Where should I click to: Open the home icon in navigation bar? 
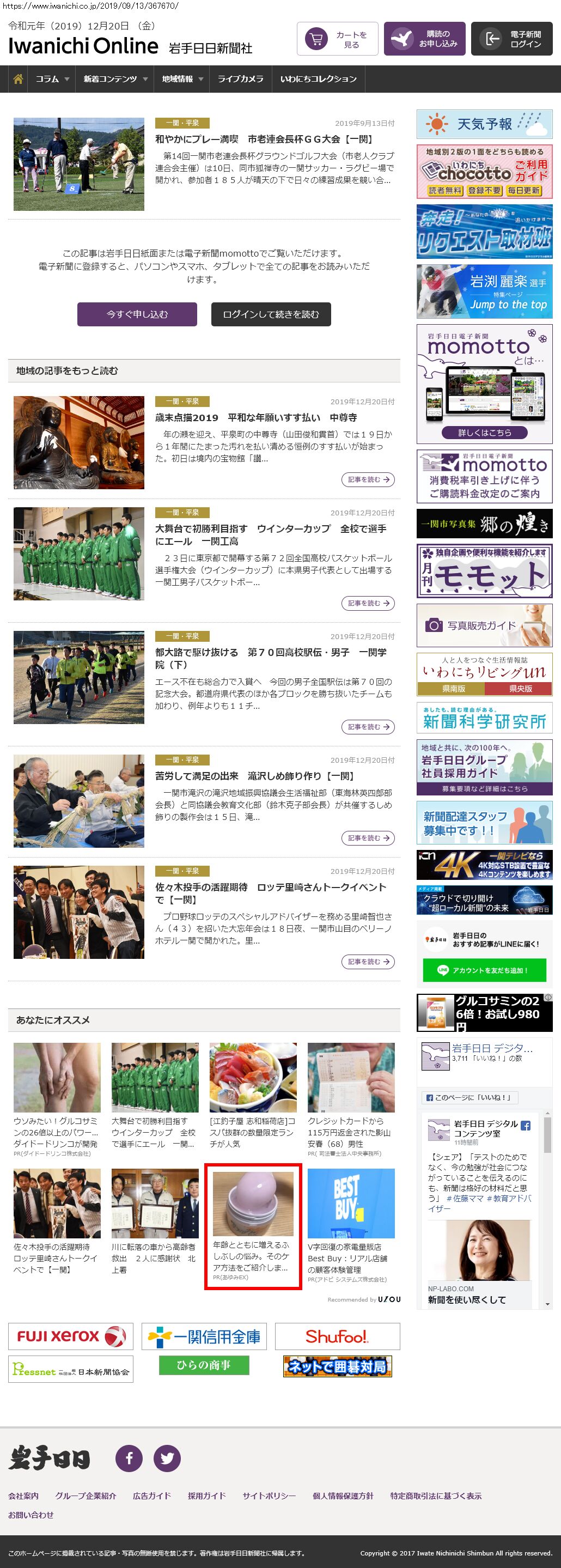[x=17, y=78]
